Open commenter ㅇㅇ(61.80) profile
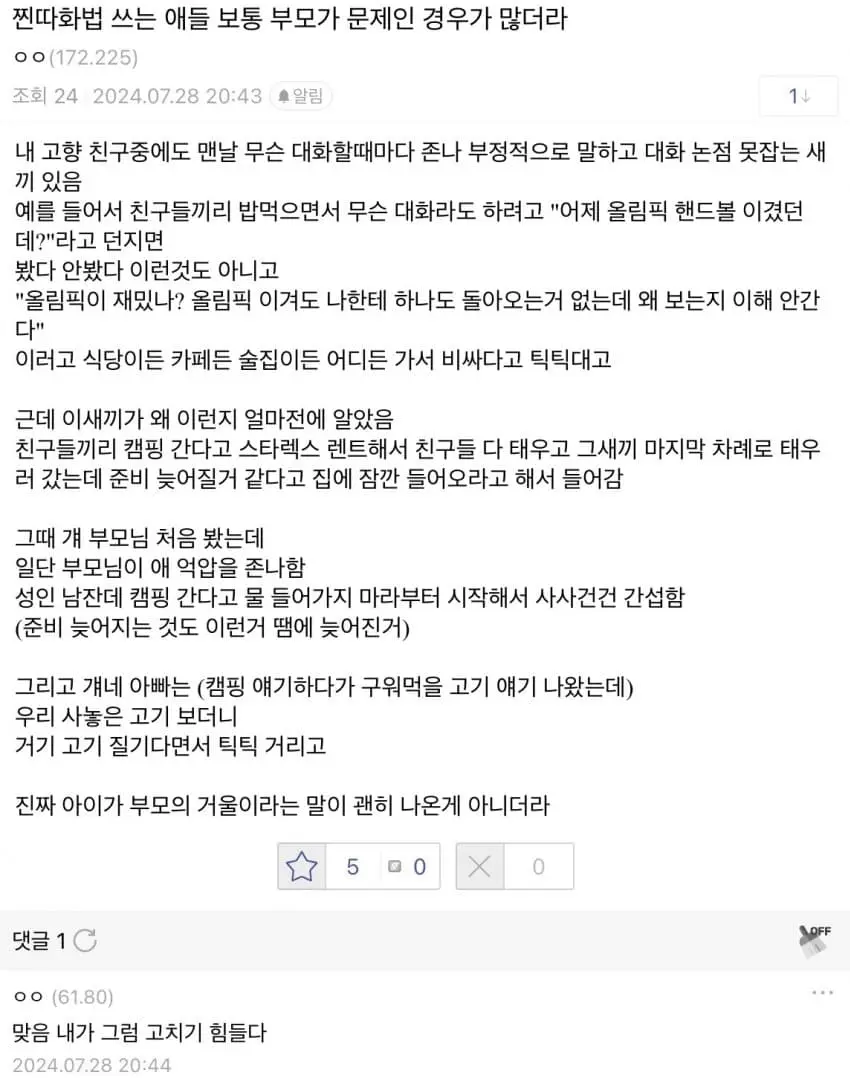The image size is (850, 1078). click(63, 997)
